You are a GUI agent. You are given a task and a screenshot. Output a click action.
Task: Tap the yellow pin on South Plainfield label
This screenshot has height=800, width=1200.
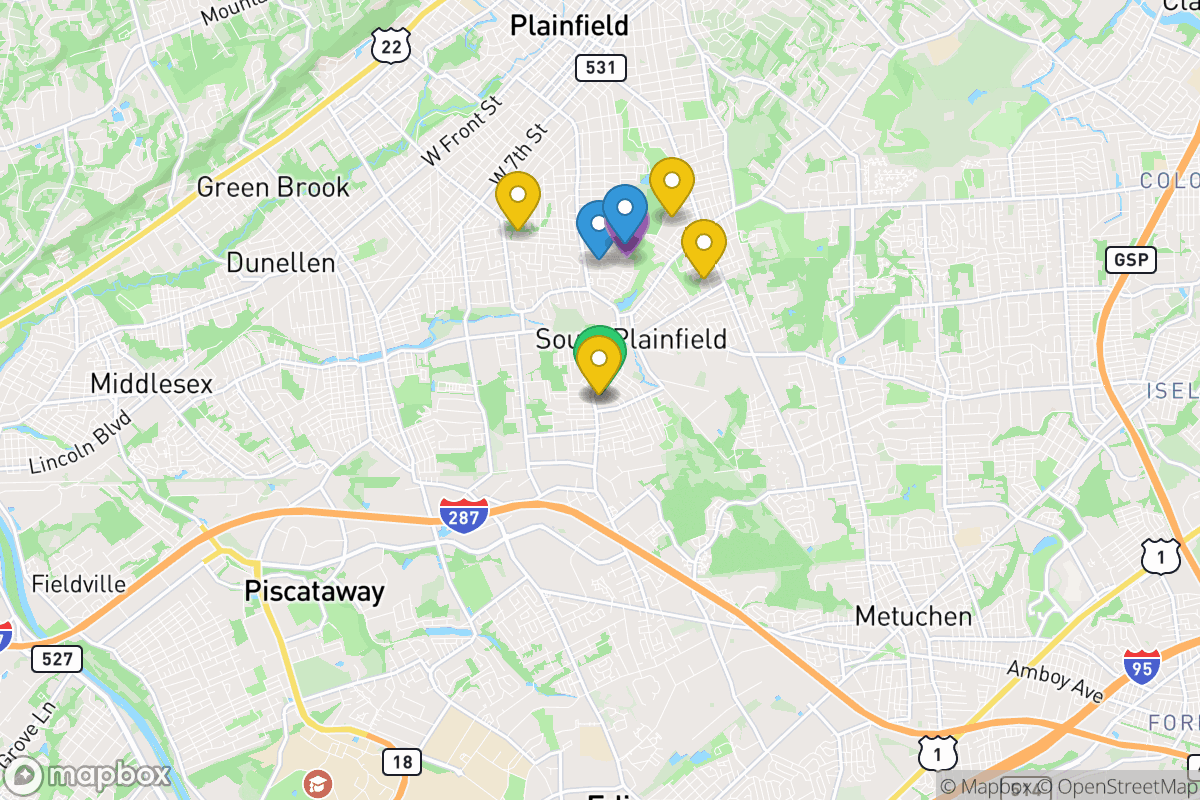coord(599,362)
